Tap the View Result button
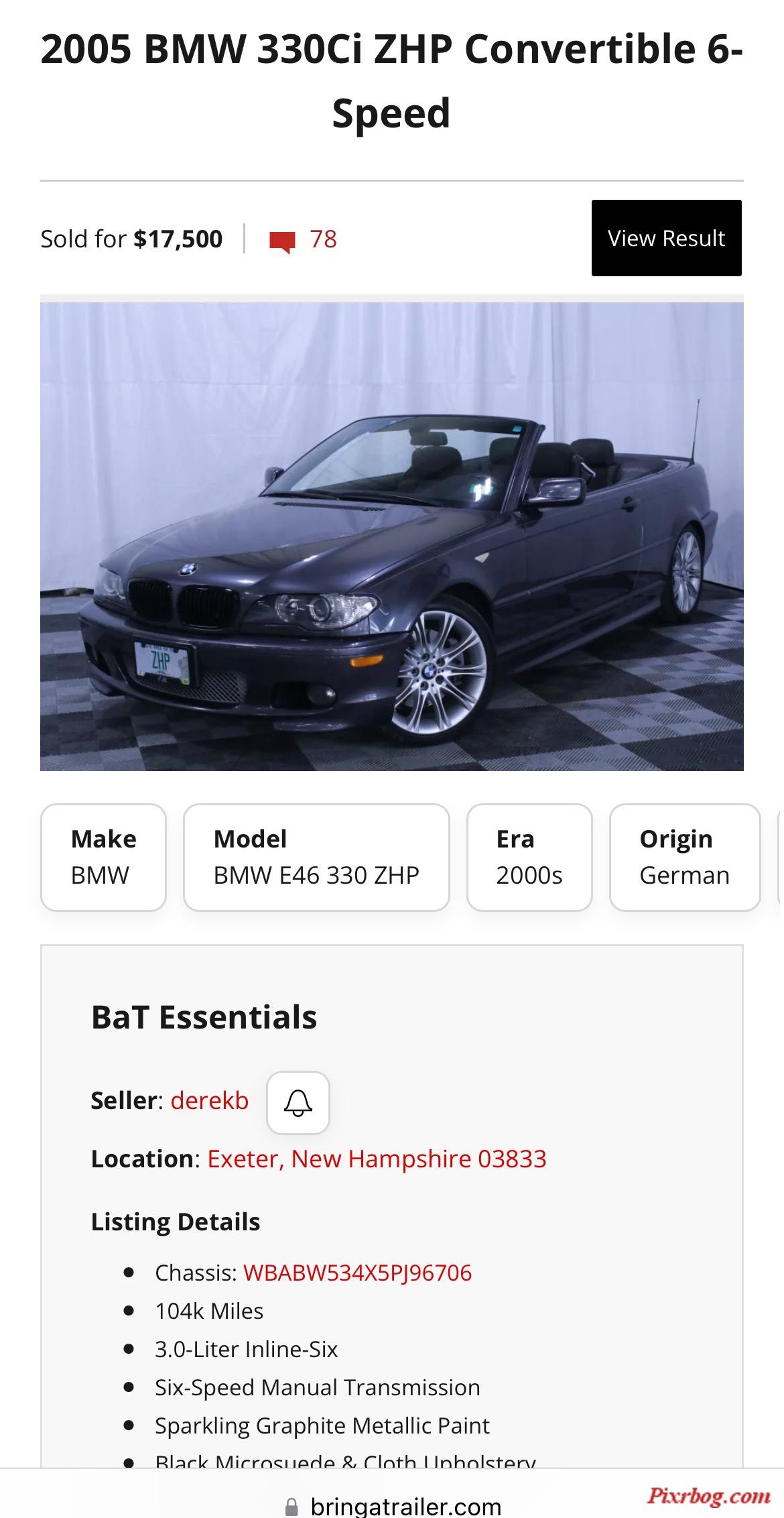 pos(666,238)
